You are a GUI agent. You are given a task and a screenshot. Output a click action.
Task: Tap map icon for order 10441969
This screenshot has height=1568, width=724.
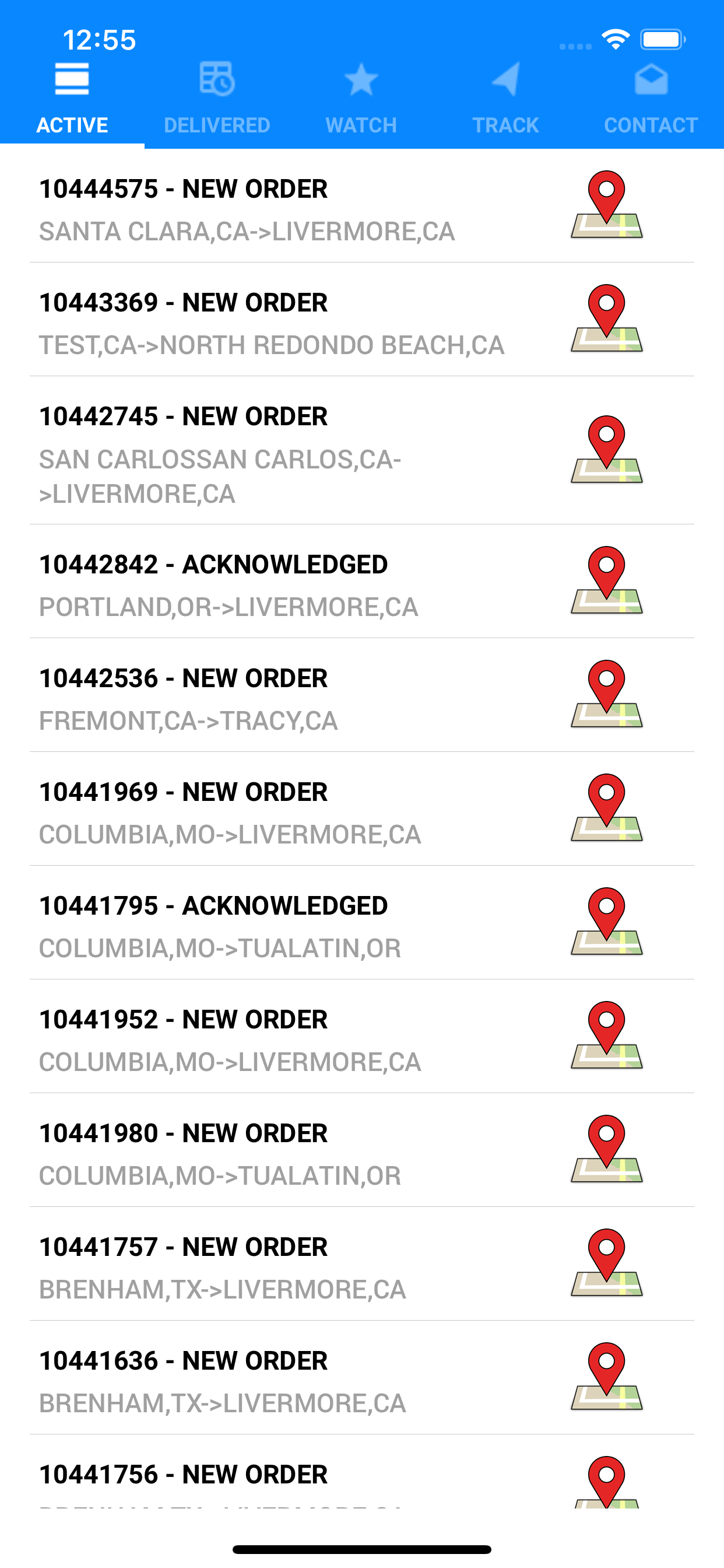coord(607,808)
